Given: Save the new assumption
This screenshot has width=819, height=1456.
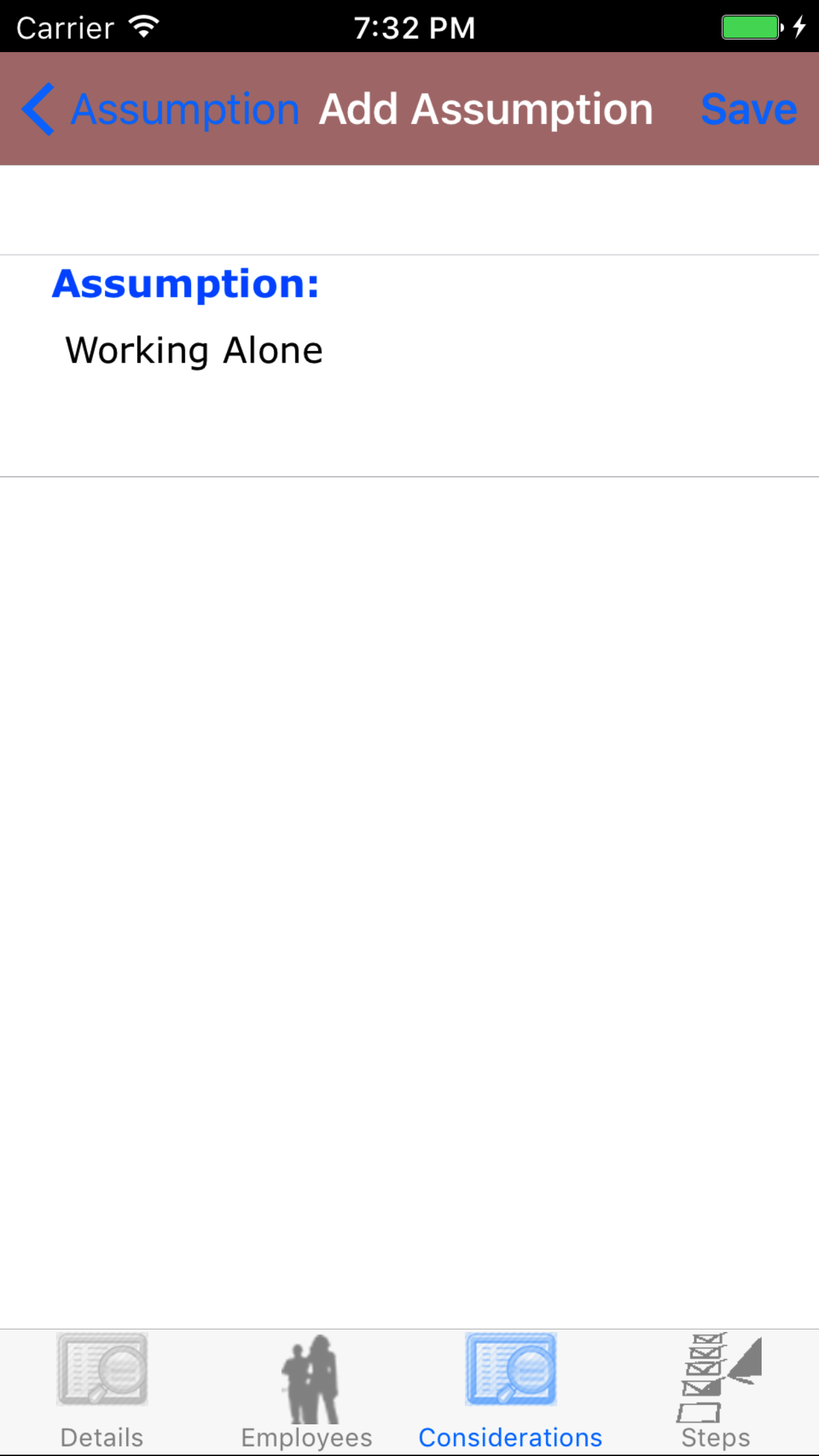Looking at the screenshot, I should (748, 109).
